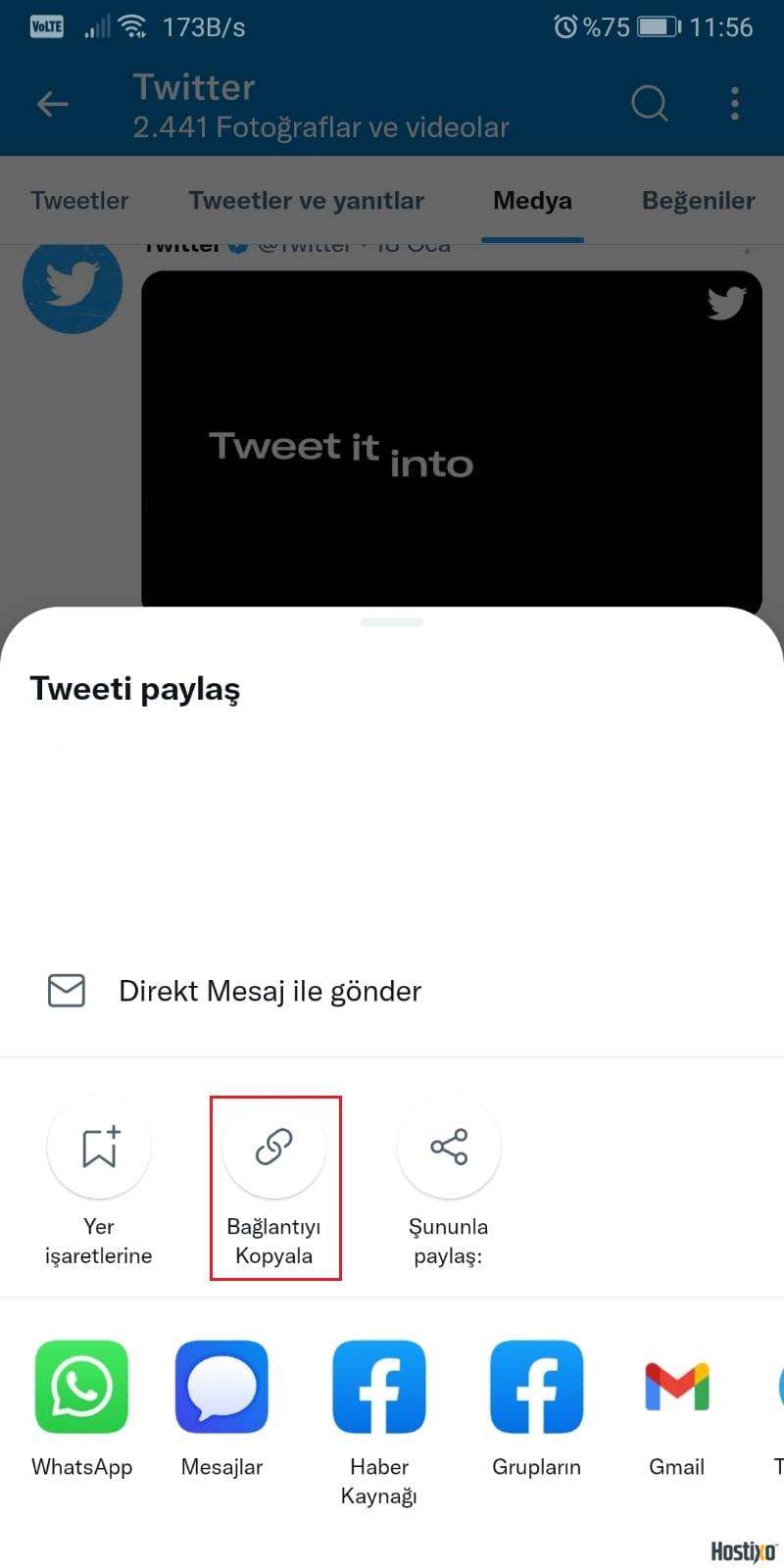The image size is (784, 1568).
Task: Switch to the Tweetler tab
Action: pyautogui.click(x=79, y=201)
